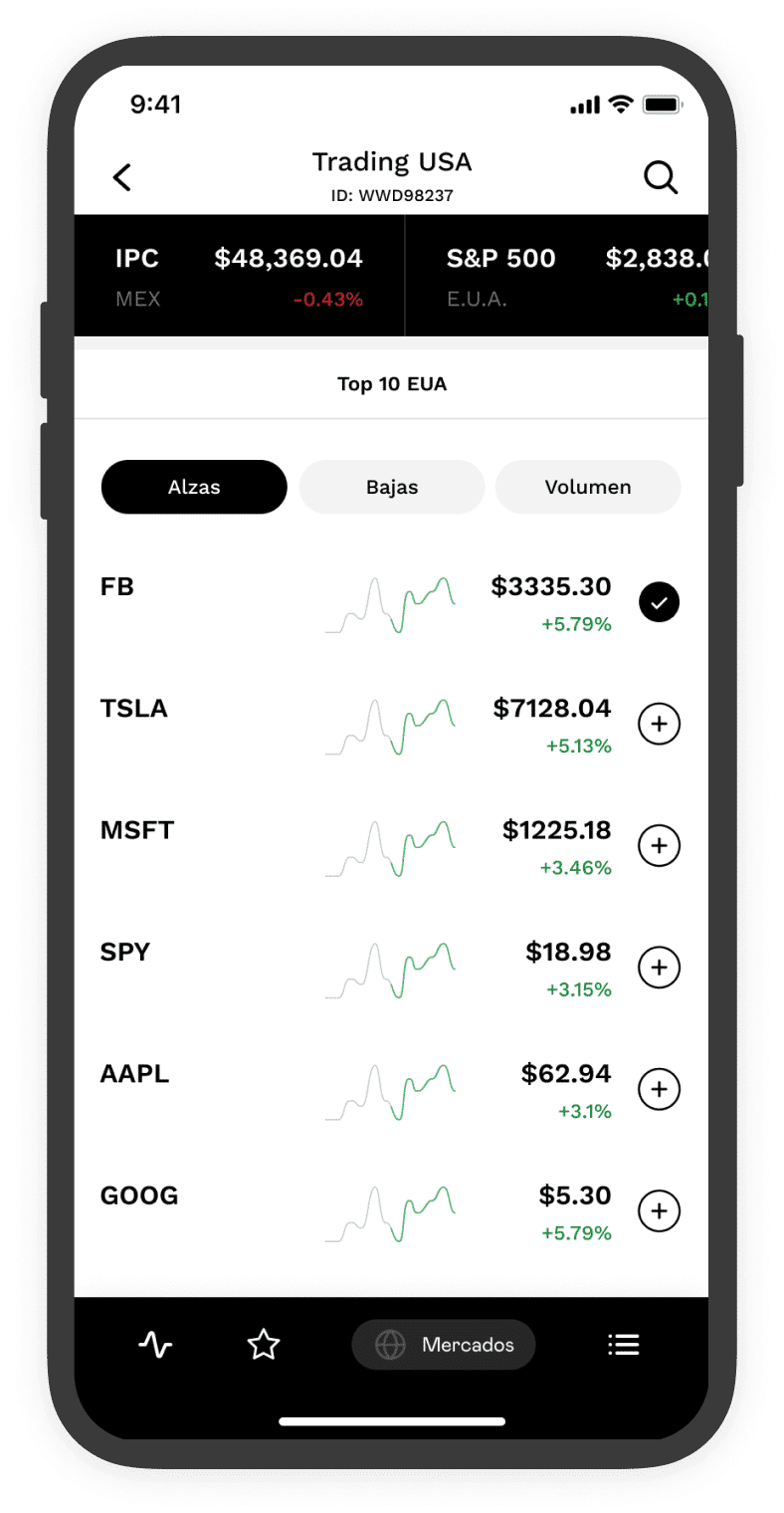Add AAPL with the plus icon
784x1513 pixels.
659,1089
